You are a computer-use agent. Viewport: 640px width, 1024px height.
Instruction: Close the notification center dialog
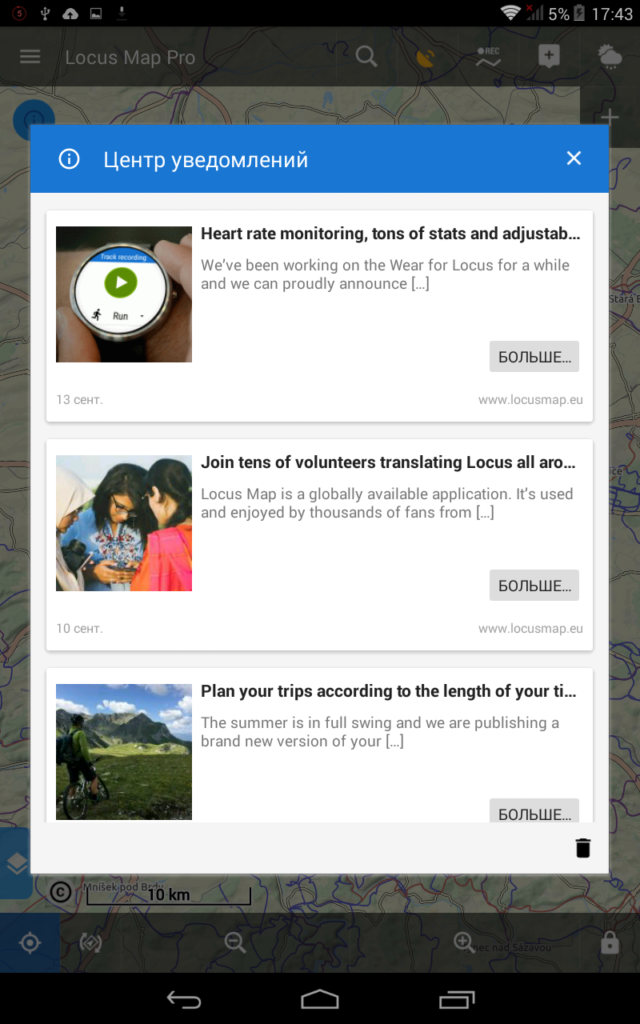573,158
